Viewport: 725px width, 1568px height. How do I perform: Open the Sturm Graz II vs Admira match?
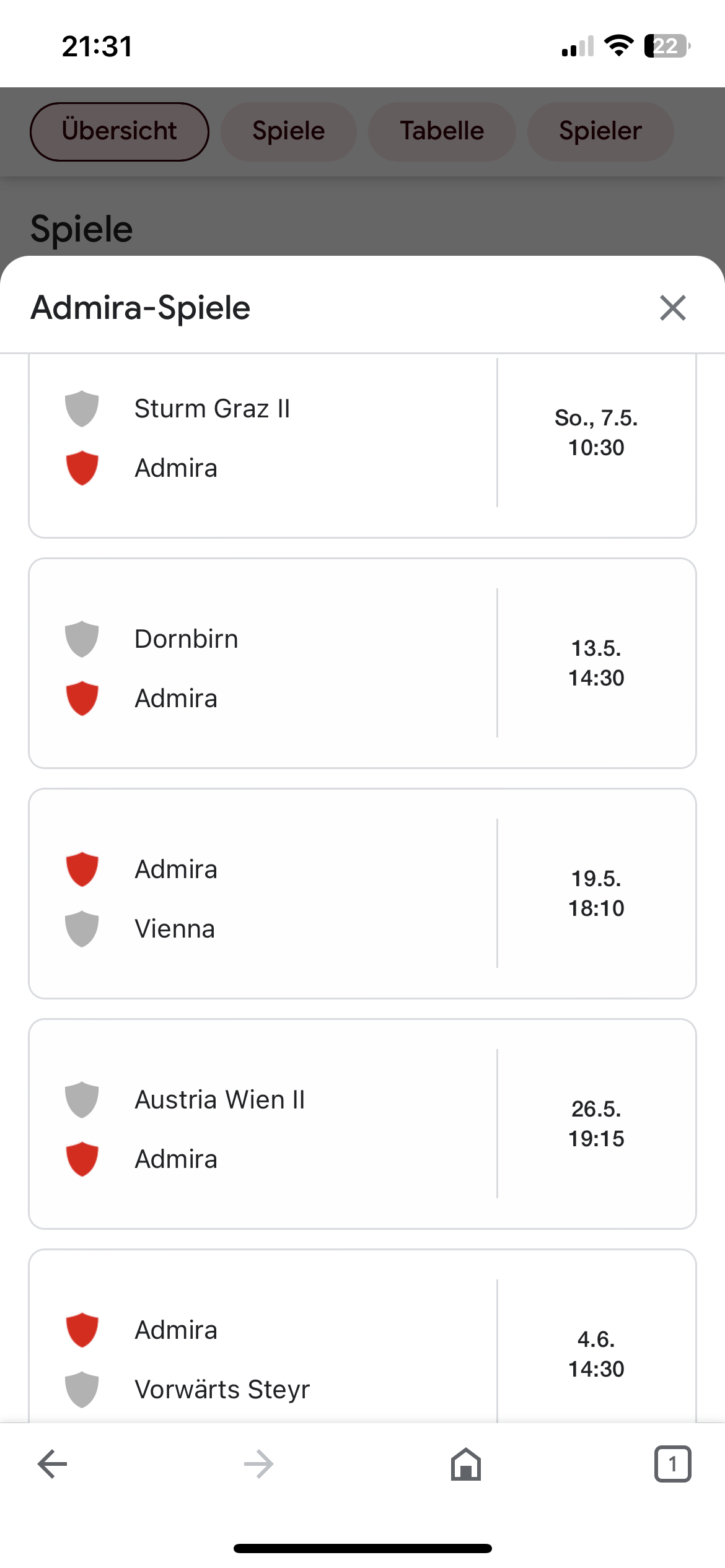click(362, 446)
